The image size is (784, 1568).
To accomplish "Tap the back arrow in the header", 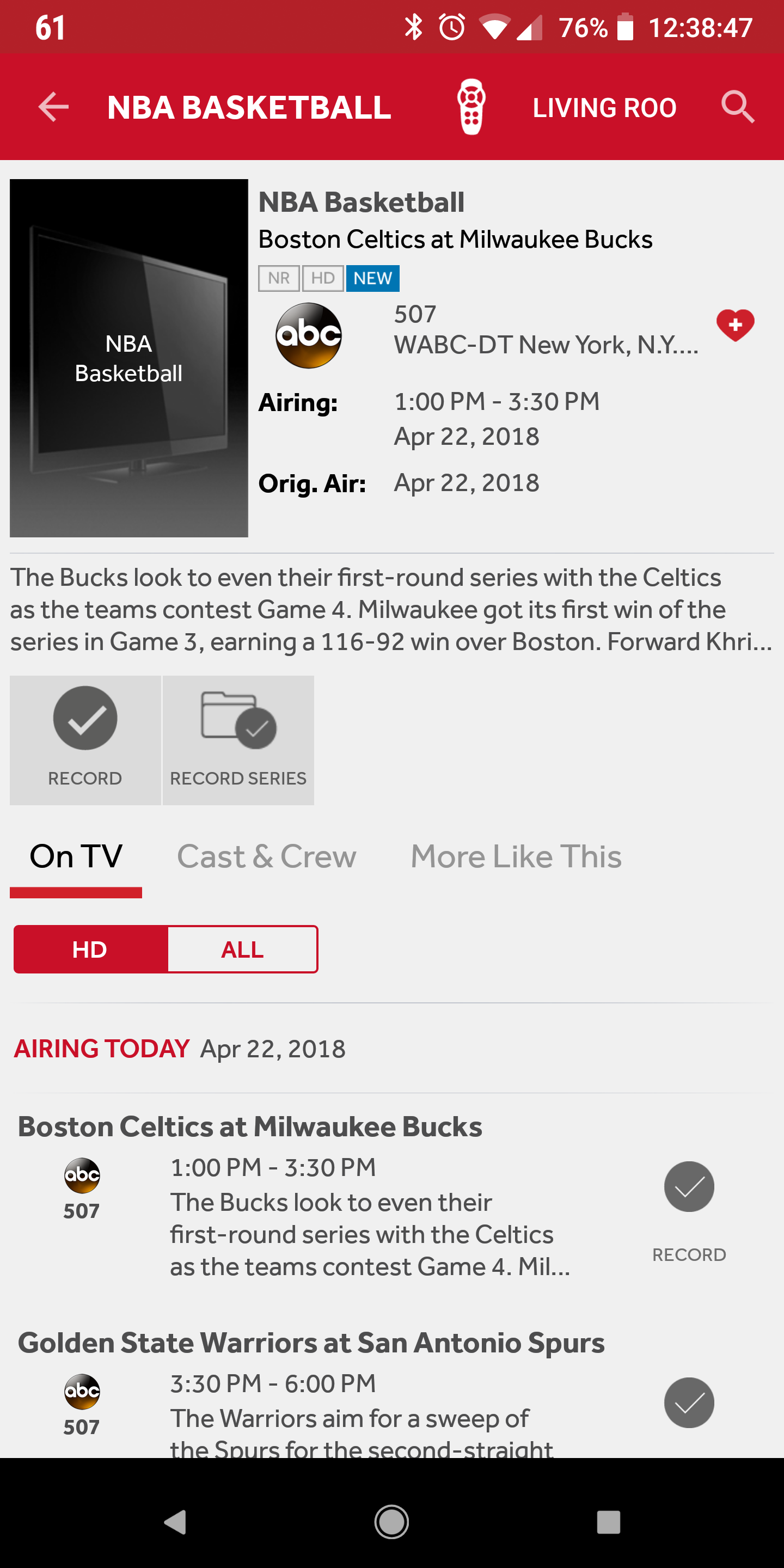I will 53,107.
